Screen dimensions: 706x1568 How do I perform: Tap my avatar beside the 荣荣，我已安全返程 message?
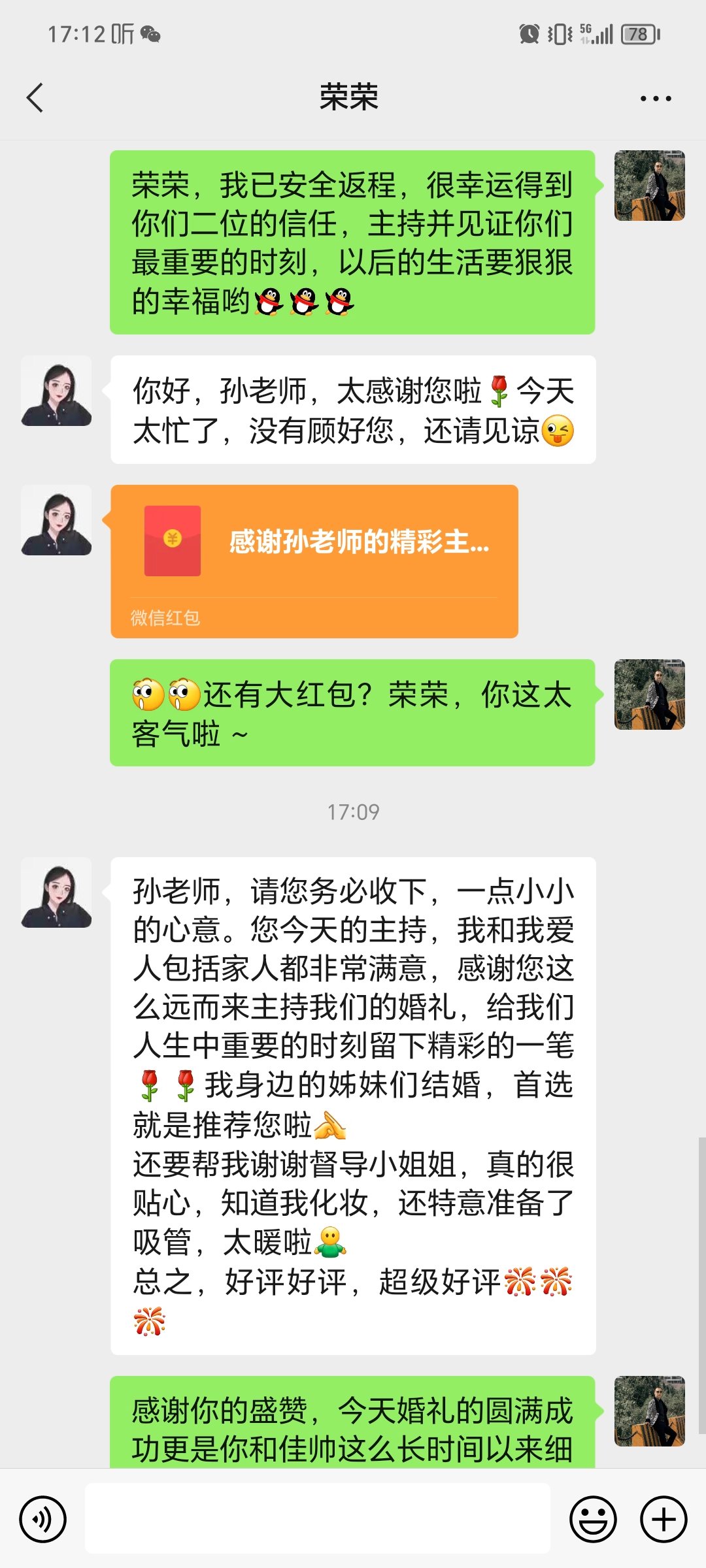click(x=649, y=186)
